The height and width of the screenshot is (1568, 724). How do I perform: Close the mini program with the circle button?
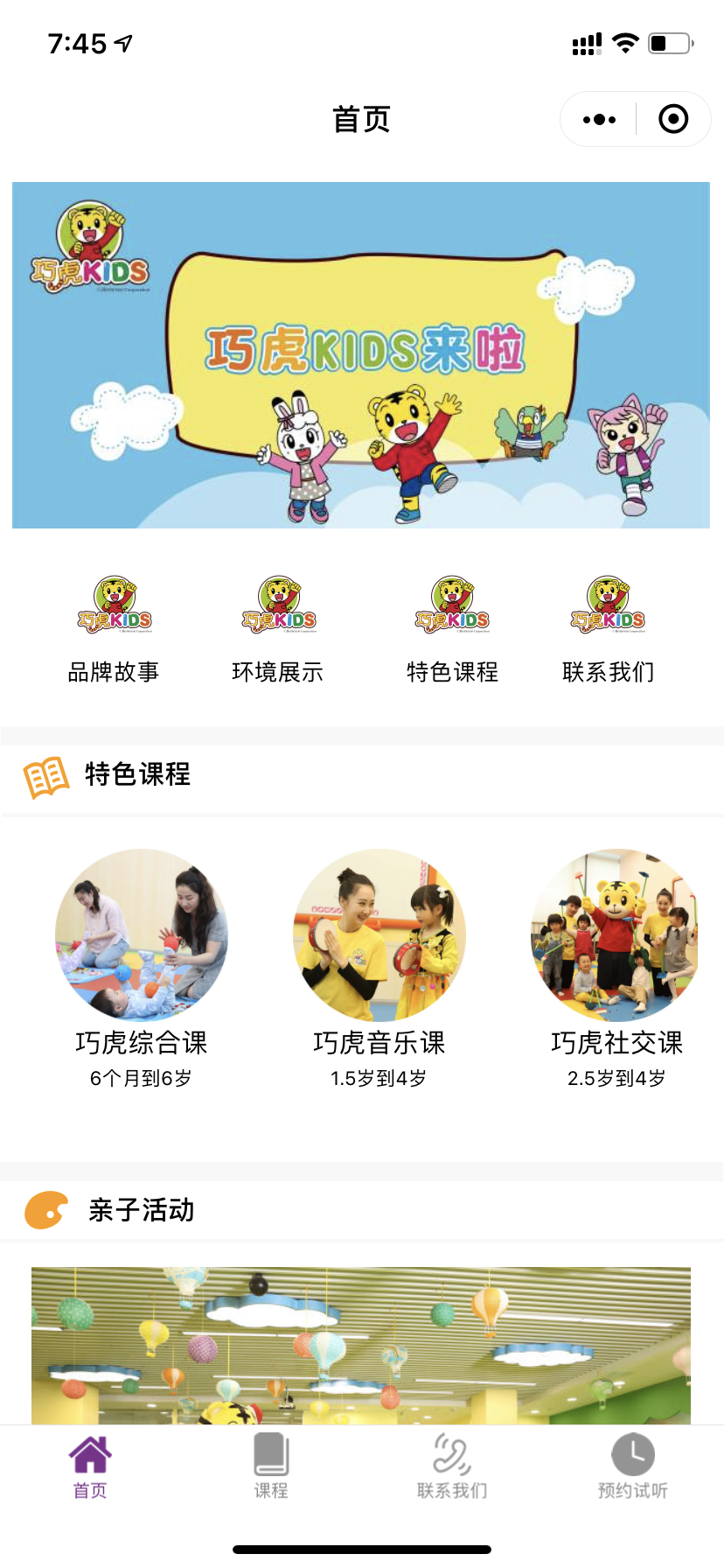[672, 119]
